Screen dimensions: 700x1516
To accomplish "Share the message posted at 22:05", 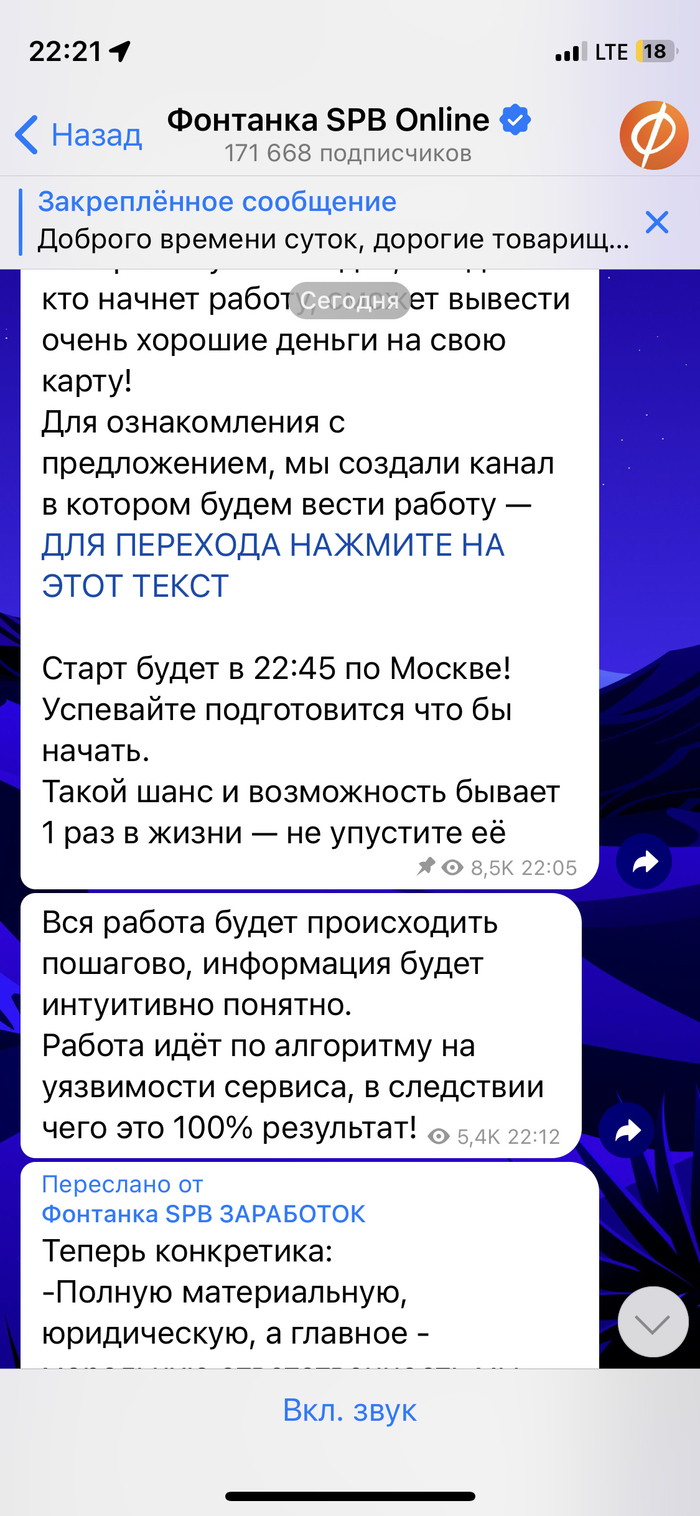I will coord(645,862).
